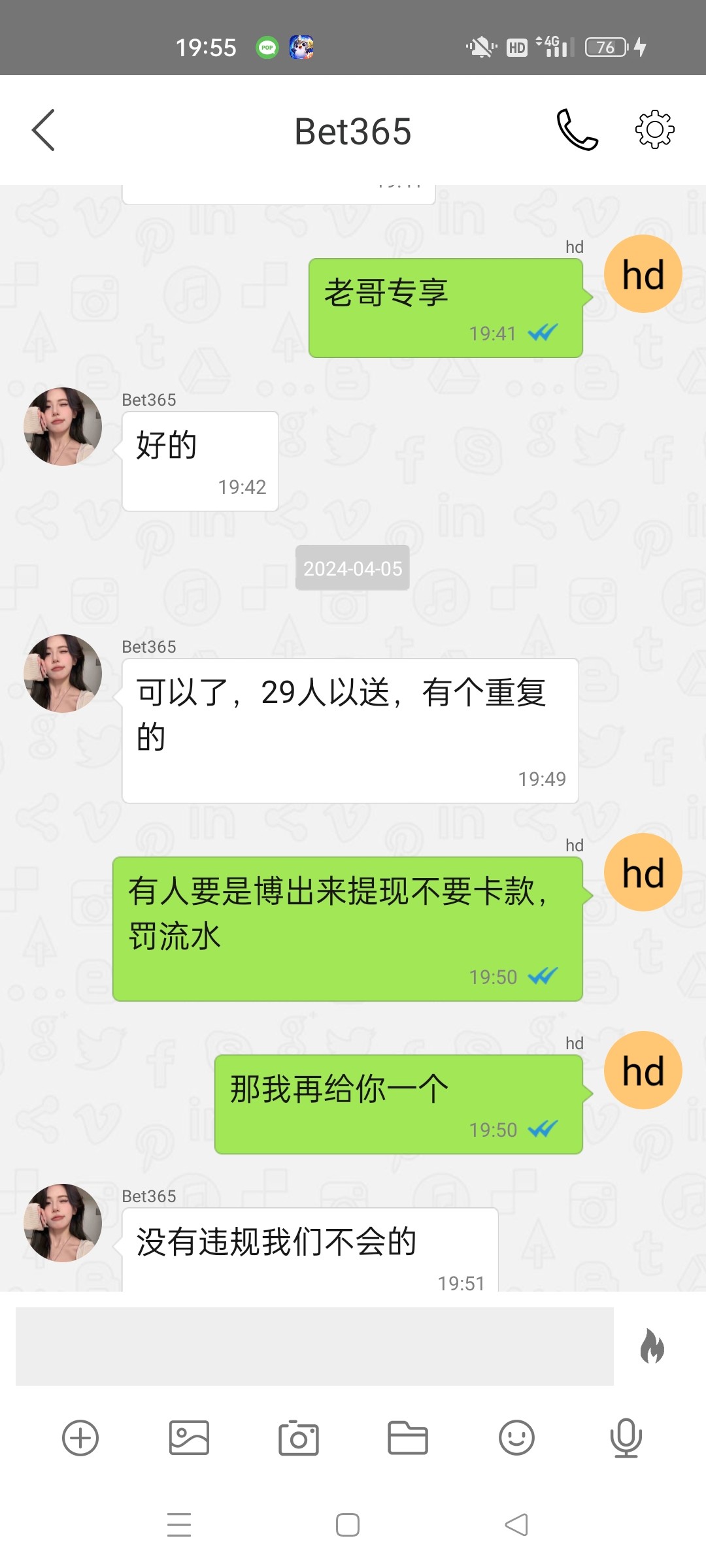Record a voice message with microphone
This screenshot has width=706, height=1568.
pyautogui.click(x=626, y=1438)
